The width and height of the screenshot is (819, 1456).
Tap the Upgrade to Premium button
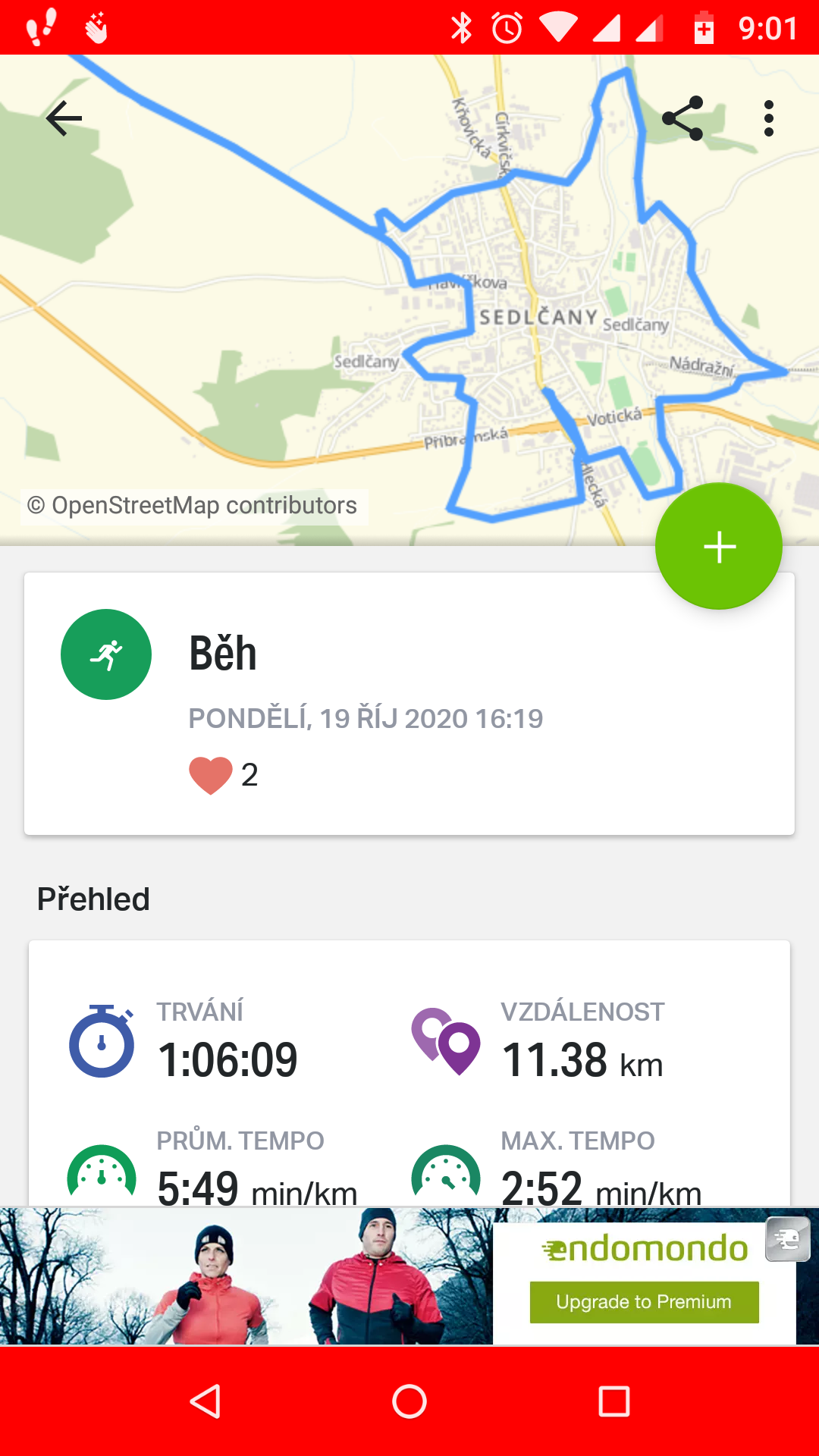pos(644,1302)
